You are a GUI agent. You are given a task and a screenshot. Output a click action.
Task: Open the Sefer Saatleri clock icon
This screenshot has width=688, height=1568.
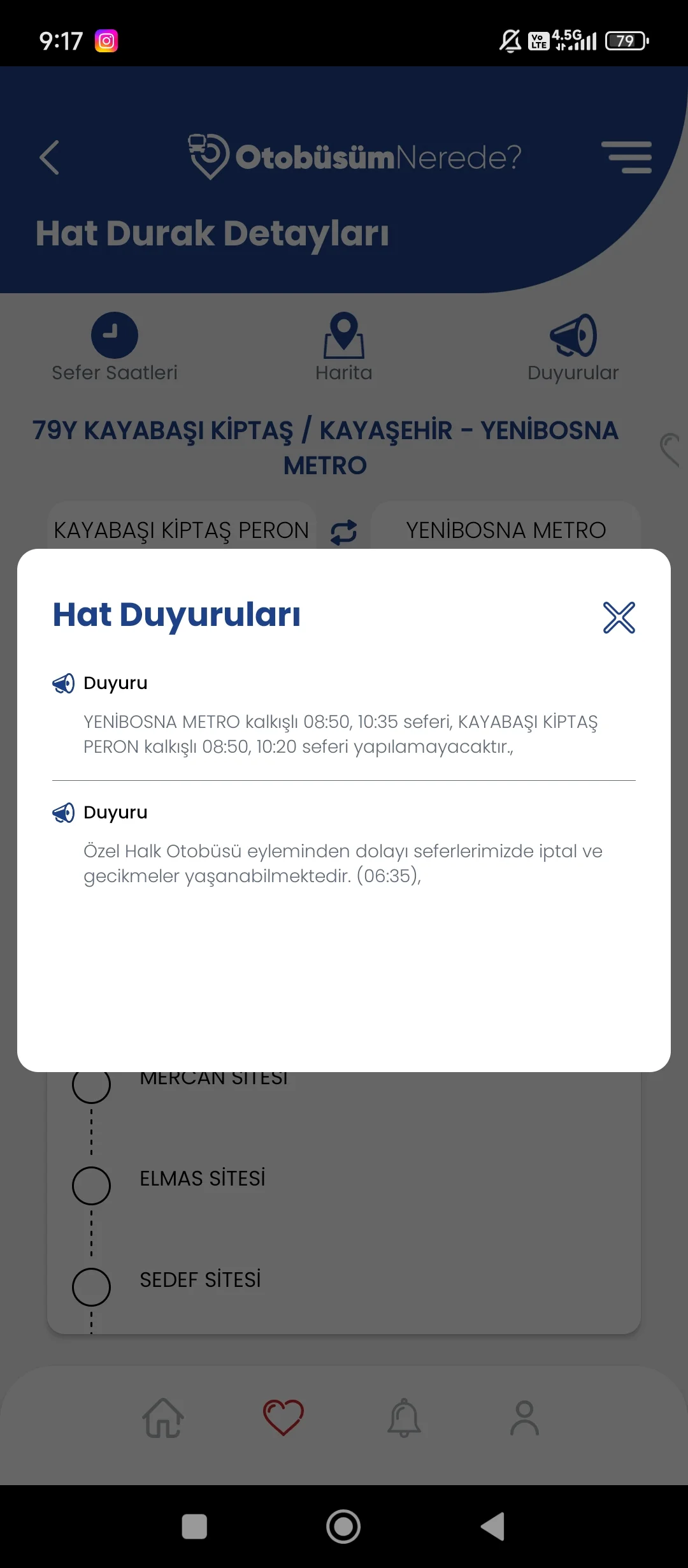click(114, 334)
